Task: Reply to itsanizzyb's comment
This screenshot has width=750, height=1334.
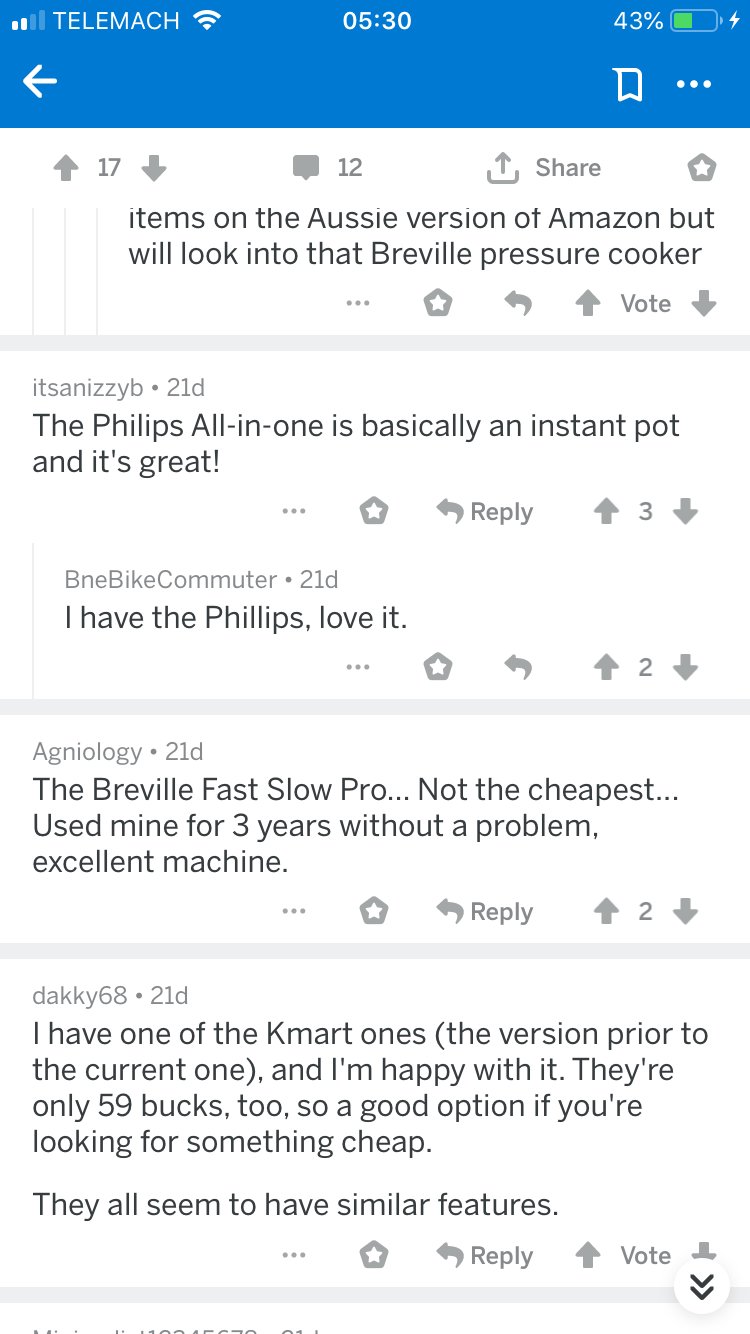Action: (x=486, y=512)
